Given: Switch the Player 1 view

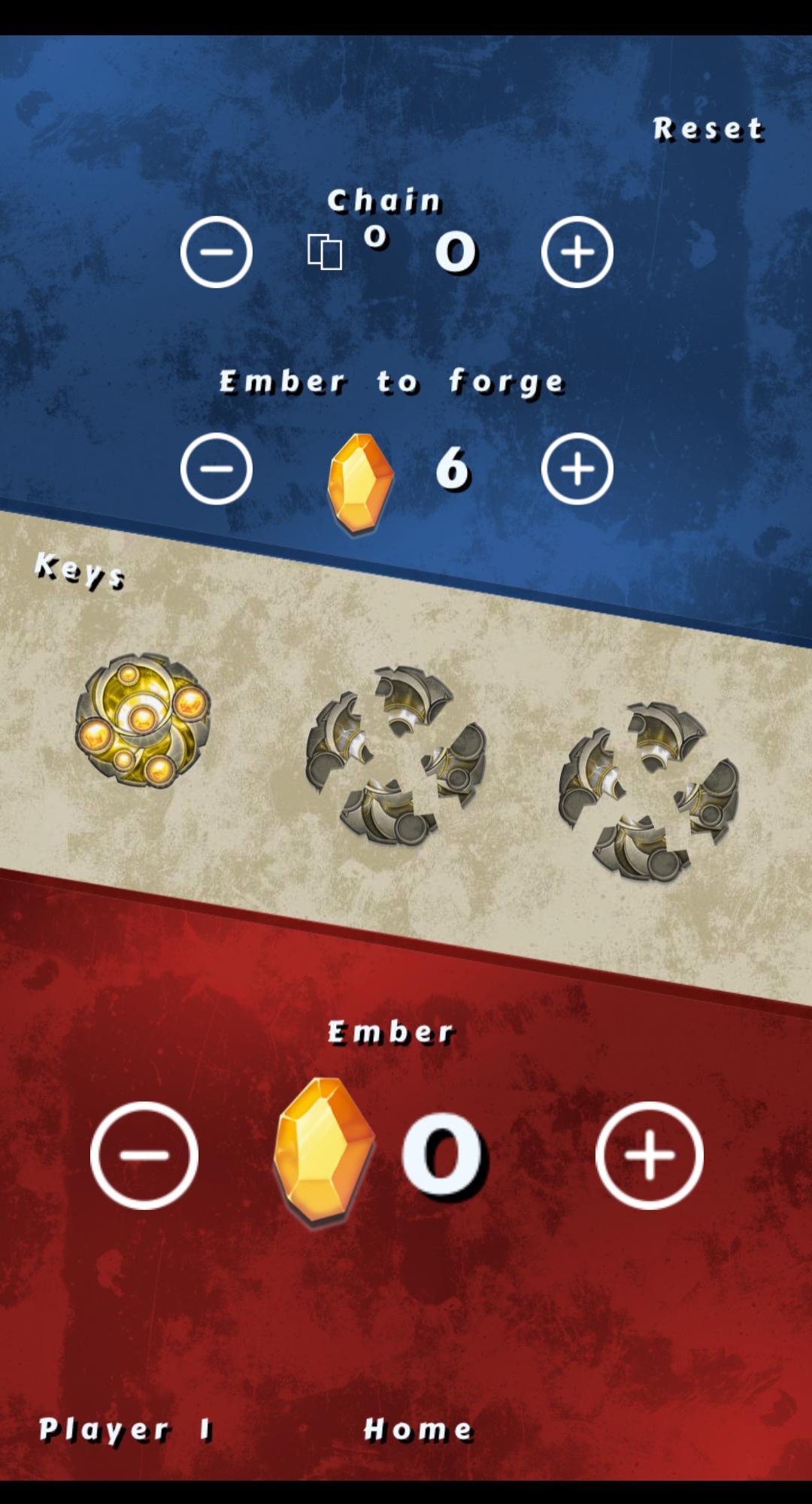Looking at the screenshot, I should click(x=126, y=1430).
